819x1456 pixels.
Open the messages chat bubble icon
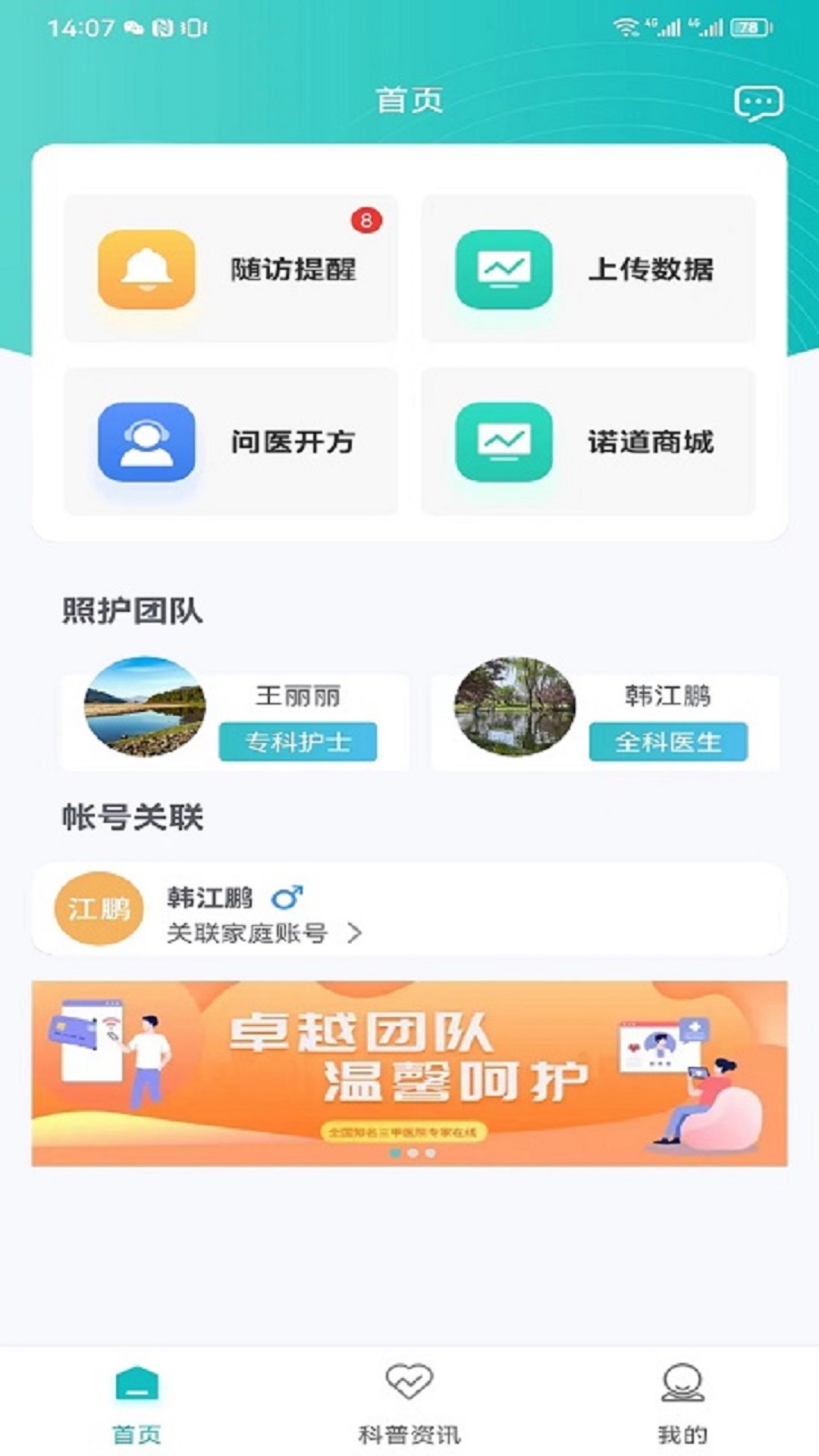point(758,103)
